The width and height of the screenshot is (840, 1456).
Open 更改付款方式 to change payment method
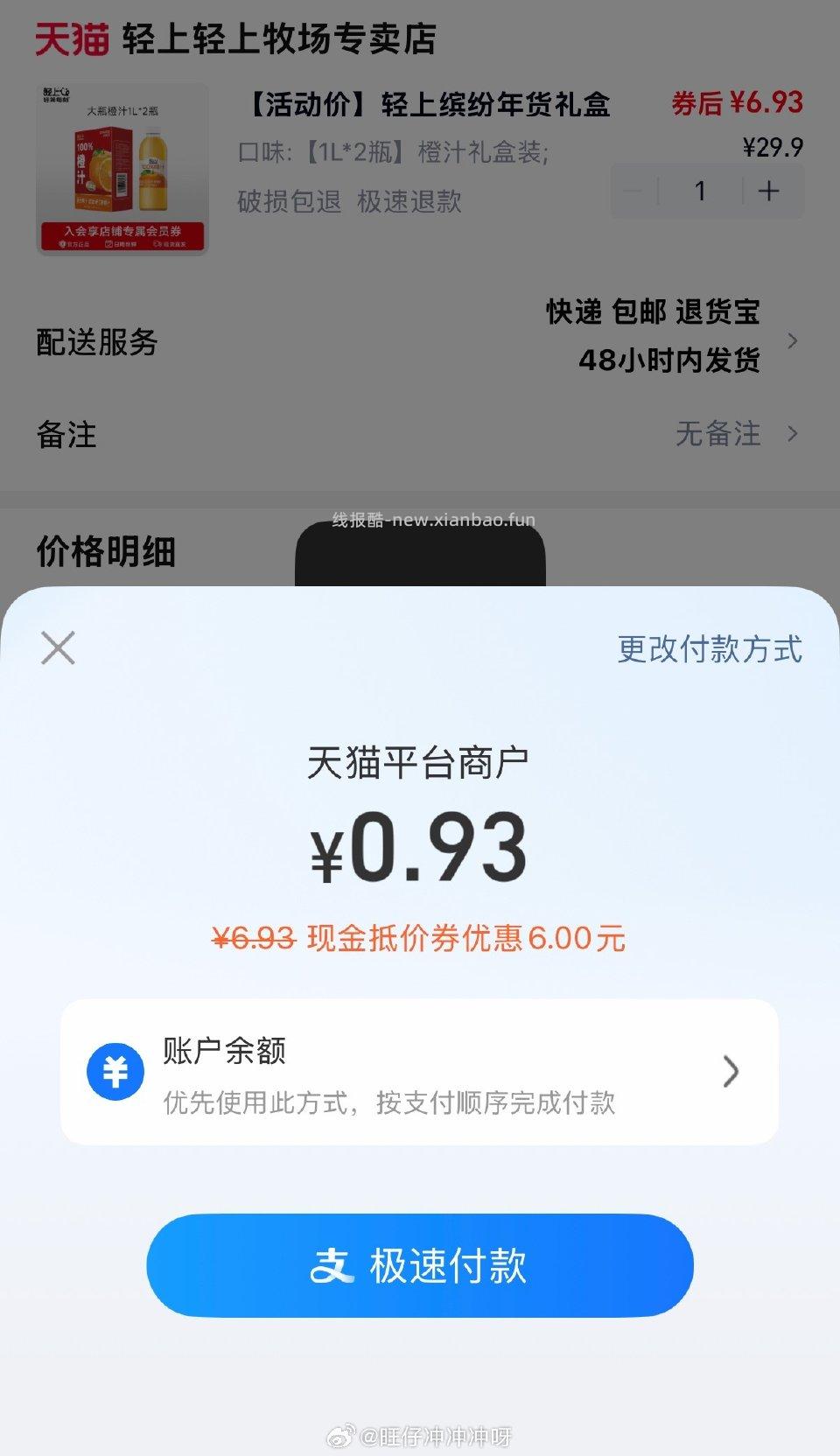tap(713, 648)
